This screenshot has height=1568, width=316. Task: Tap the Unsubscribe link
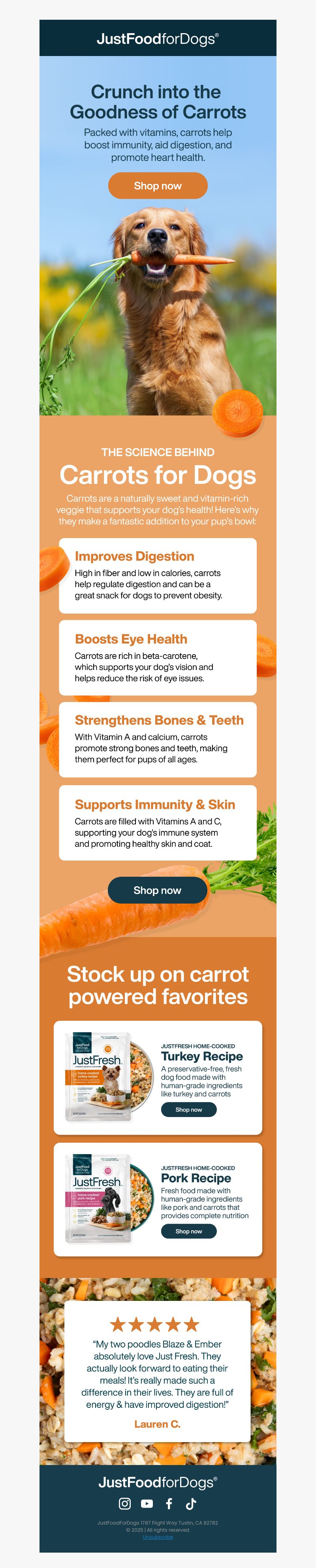[x=158, y=1536]
